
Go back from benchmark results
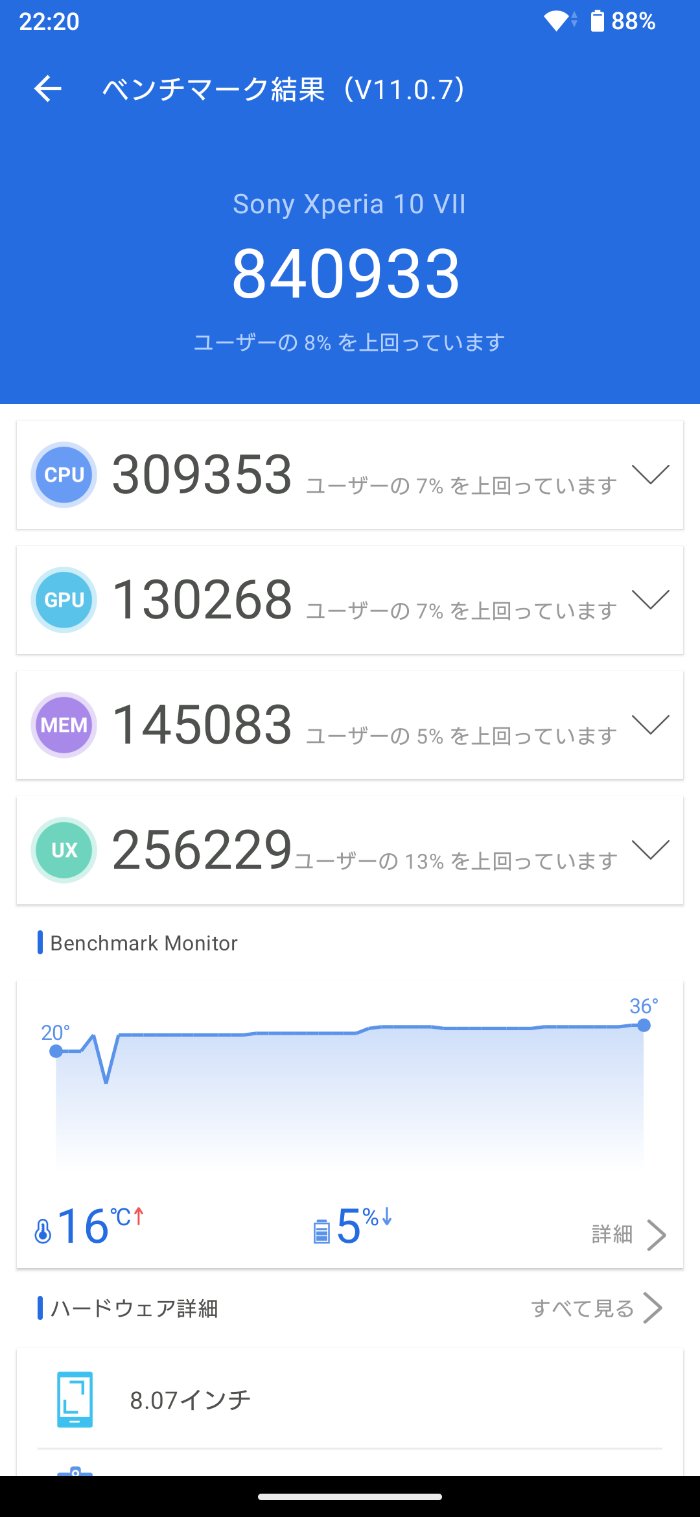coord(48,90)
